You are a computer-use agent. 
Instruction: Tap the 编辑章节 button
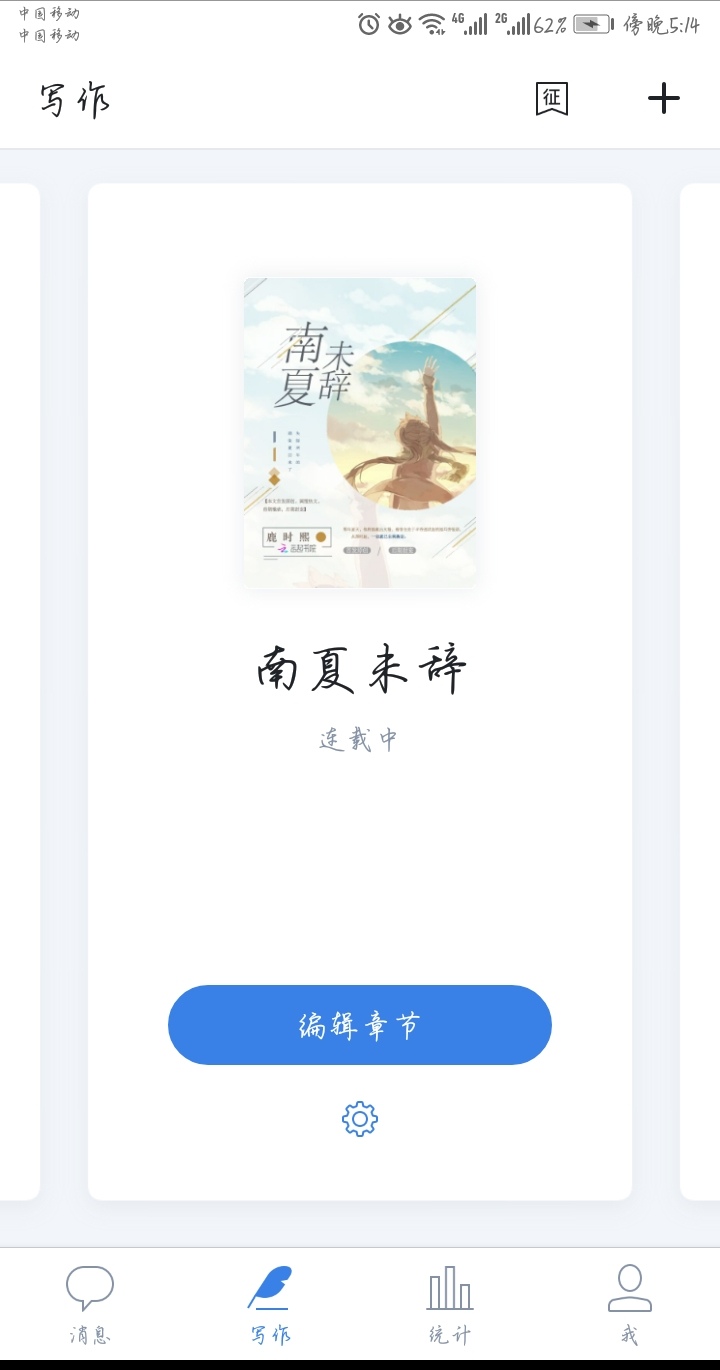360,1025
